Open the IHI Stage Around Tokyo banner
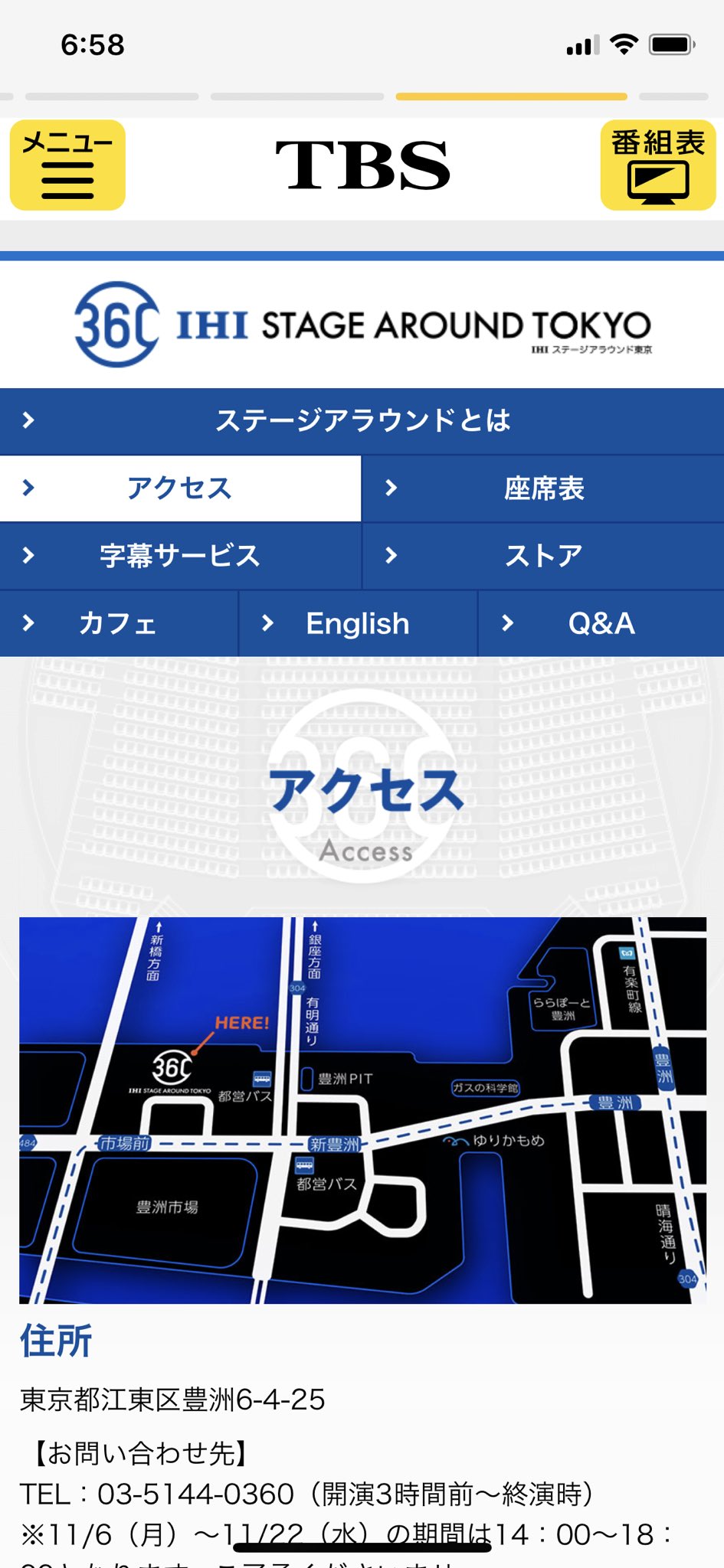This screenshot has width=724, height=1568. point(362,325)
